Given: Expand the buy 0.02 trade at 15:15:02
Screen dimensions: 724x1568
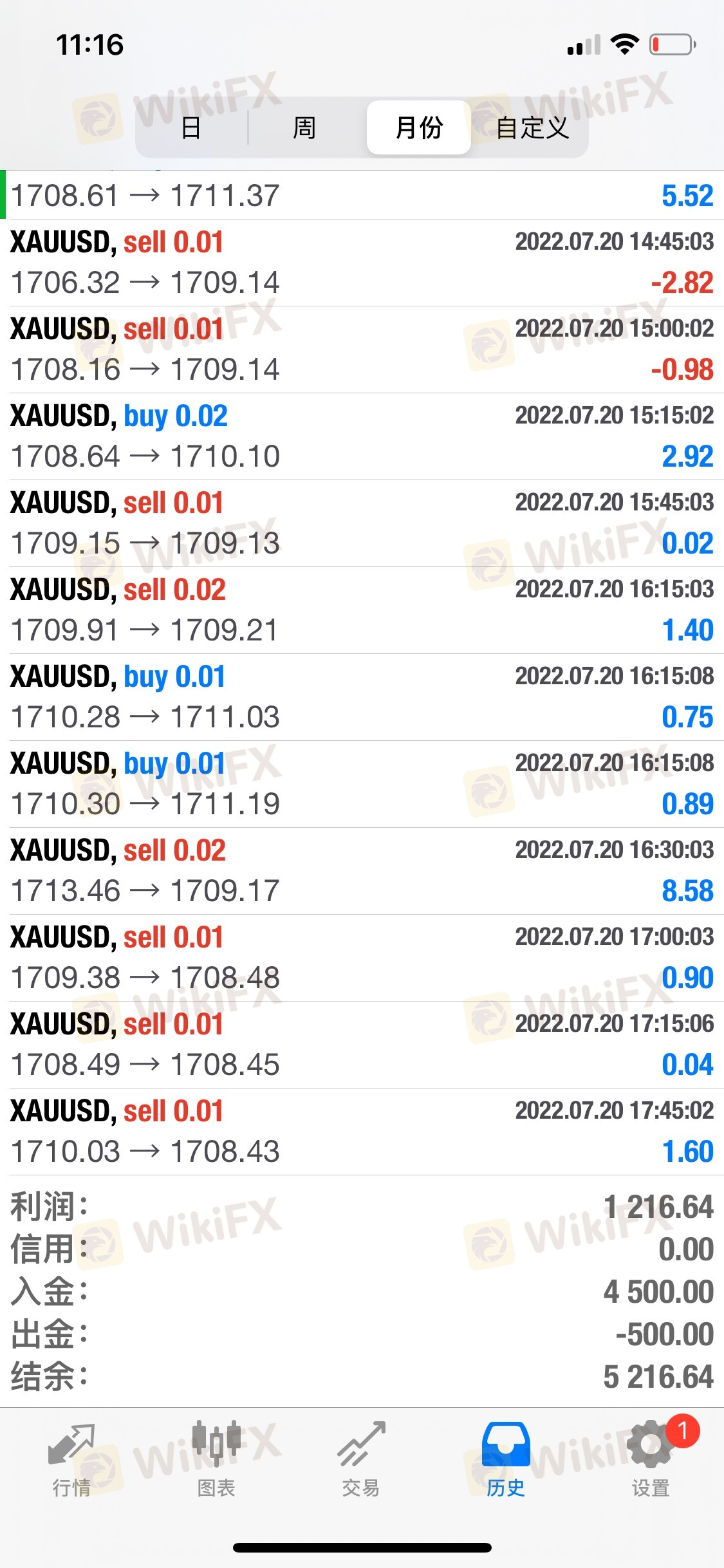Looking at the screenshot, I should [x=362, y=436].
